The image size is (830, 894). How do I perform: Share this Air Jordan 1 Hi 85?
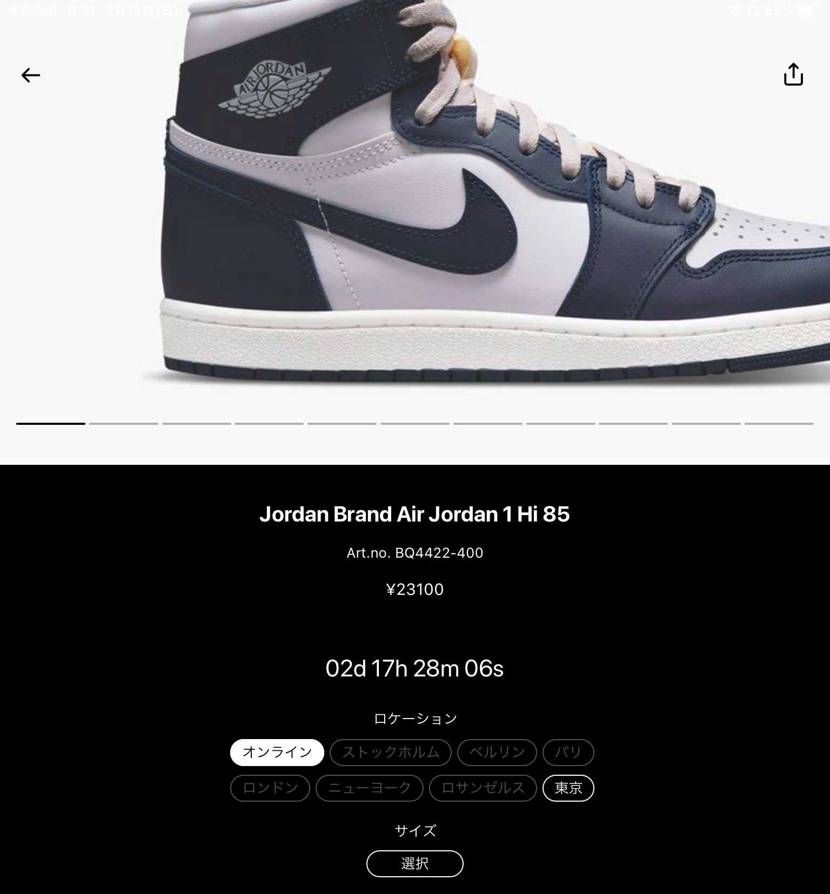793,75
